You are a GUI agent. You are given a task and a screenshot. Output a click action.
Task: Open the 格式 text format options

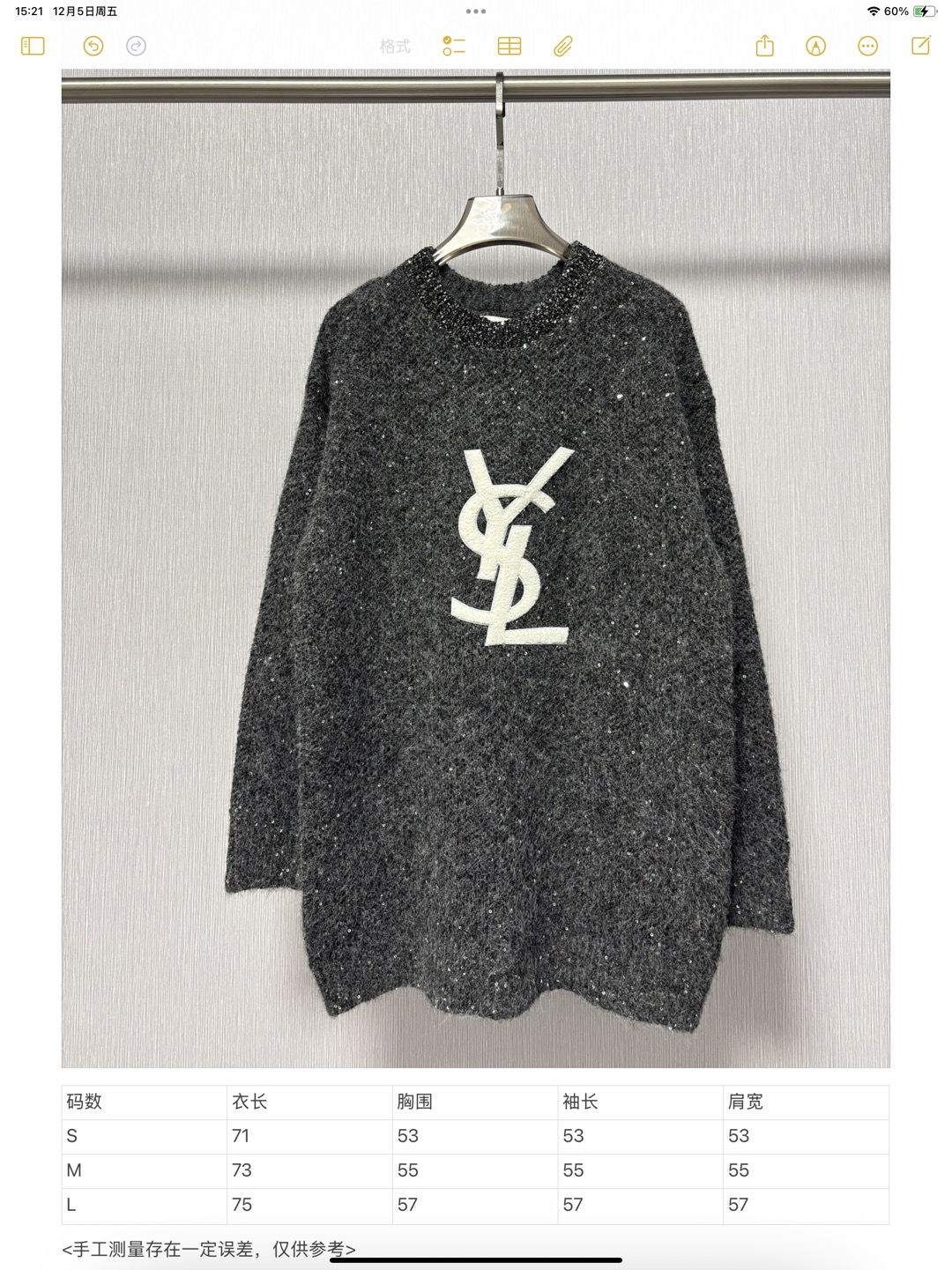click(x=395, y=46)
